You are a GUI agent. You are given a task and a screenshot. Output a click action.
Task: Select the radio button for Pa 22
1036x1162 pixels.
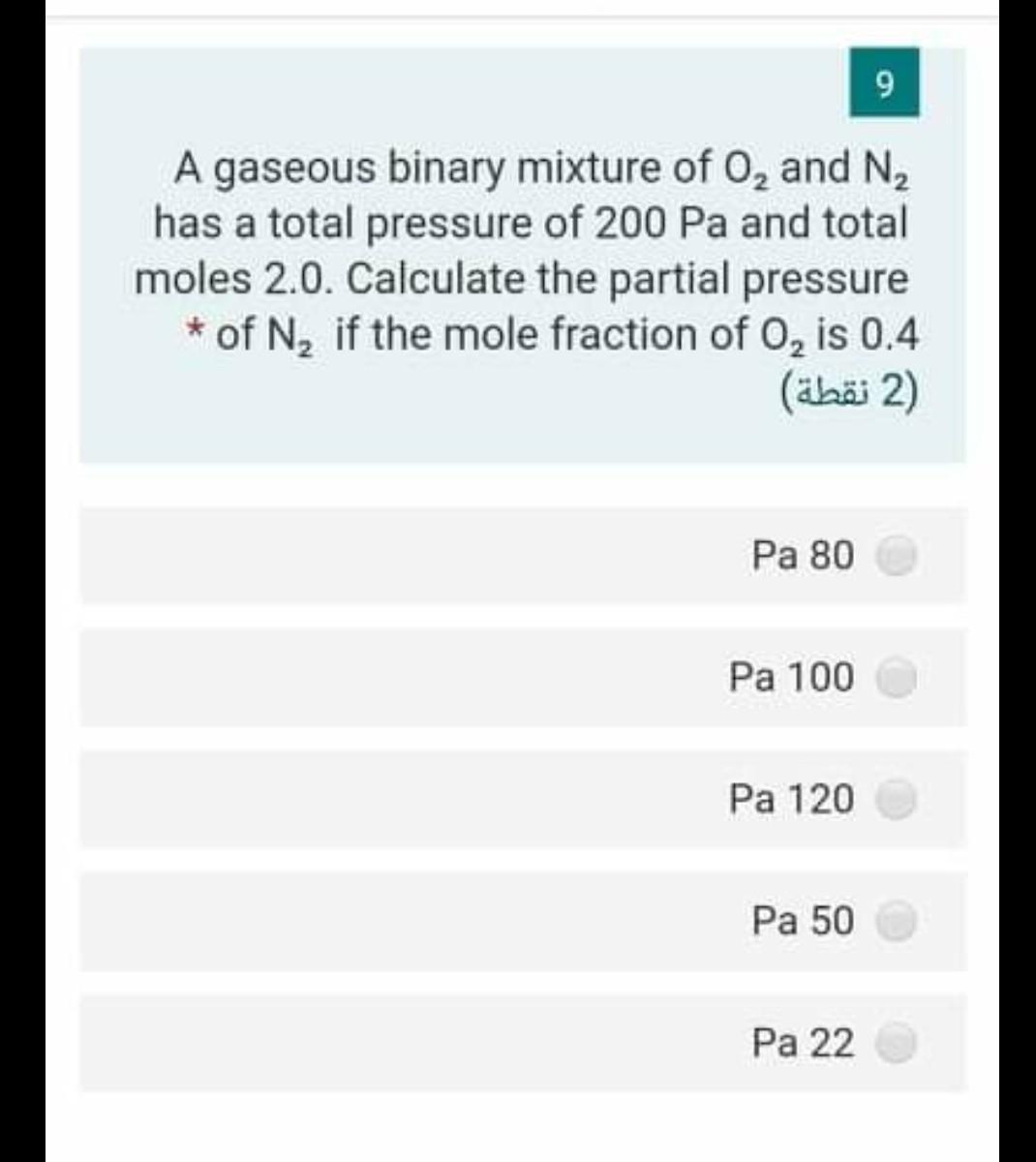[x=898, y=1044]
